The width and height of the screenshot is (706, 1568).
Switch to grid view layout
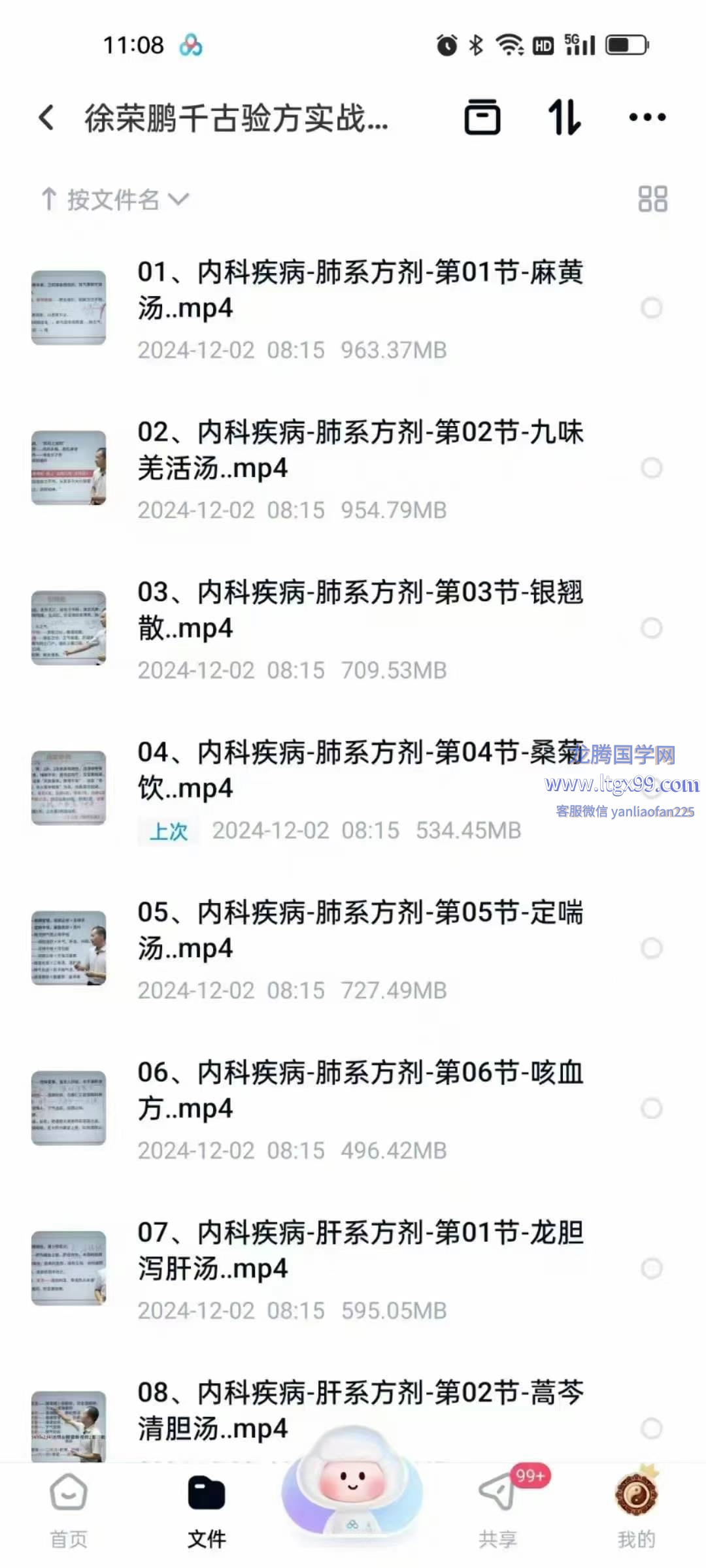(652, 199)
